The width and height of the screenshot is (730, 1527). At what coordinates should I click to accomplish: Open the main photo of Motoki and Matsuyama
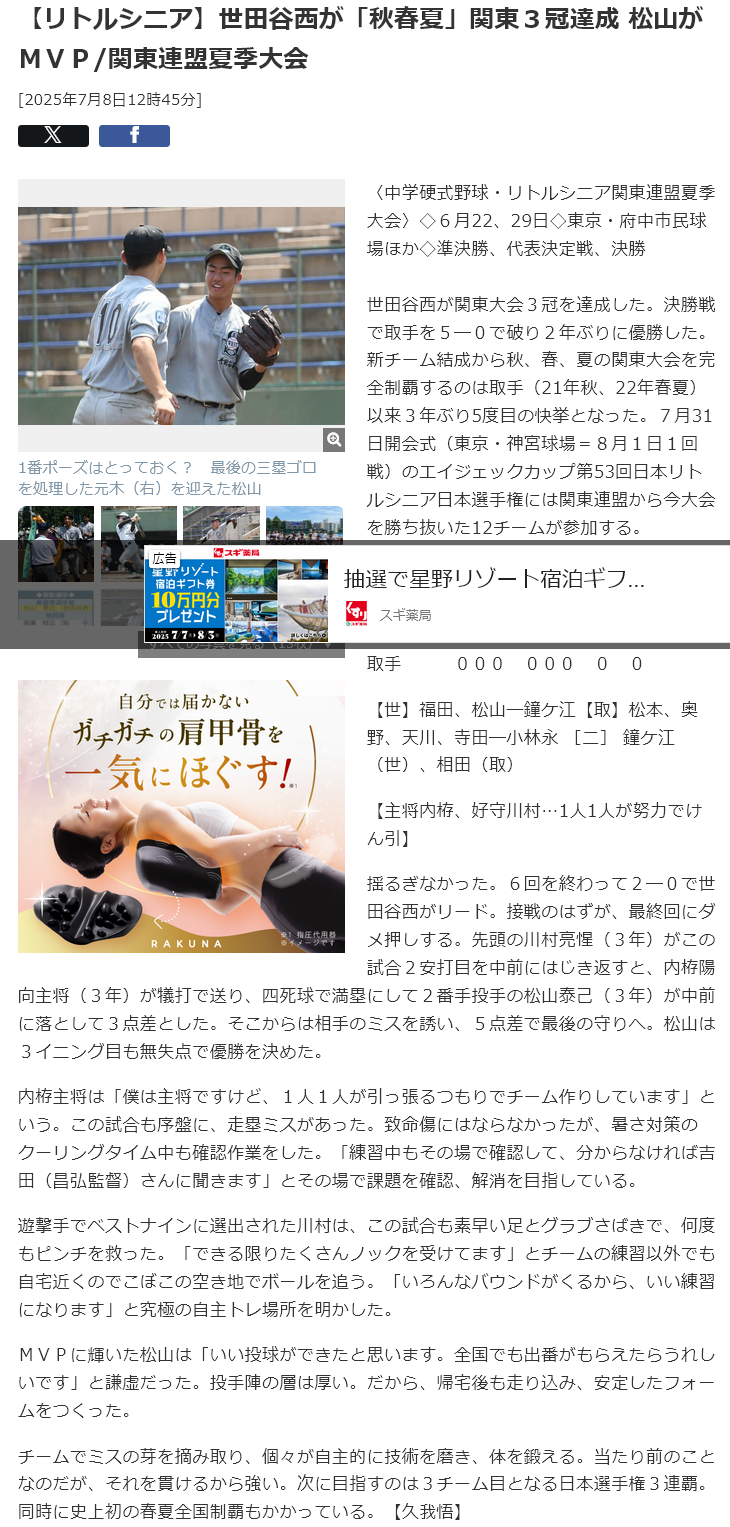point(181,315)
